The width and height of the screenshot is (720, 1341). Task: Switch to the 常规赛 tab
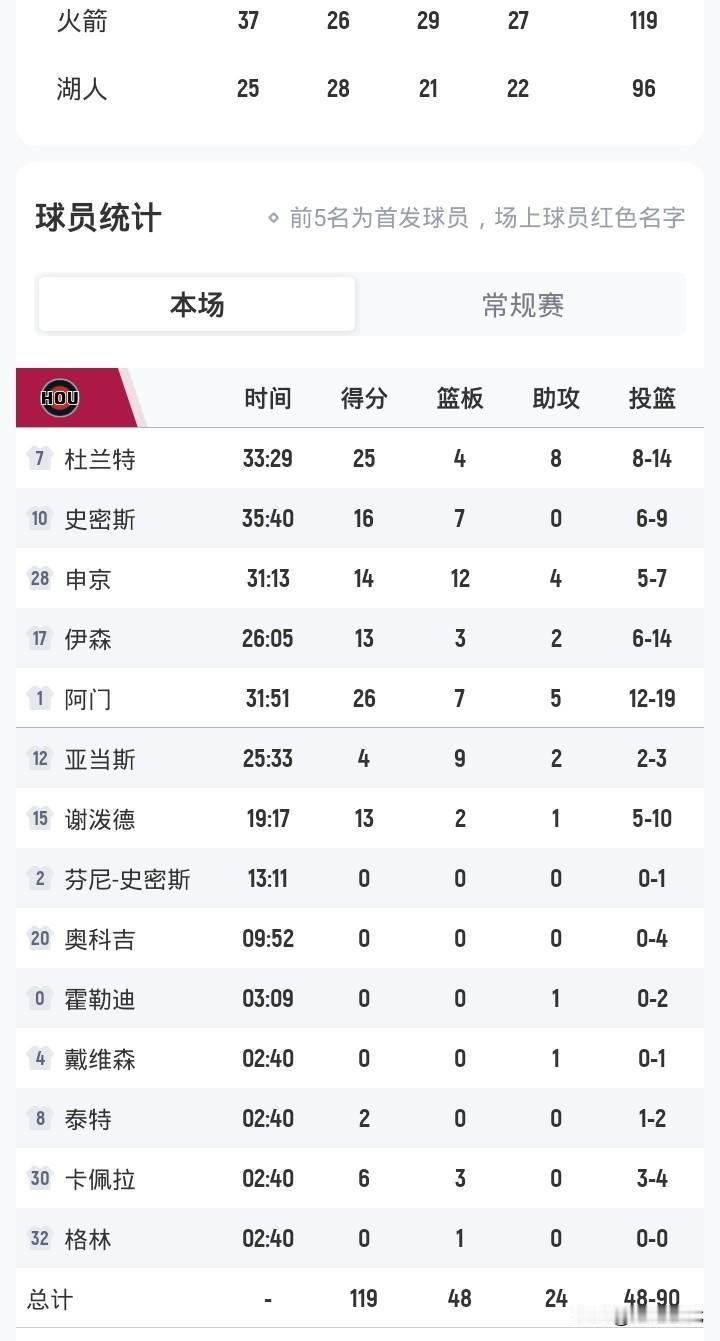click(520, 304)
